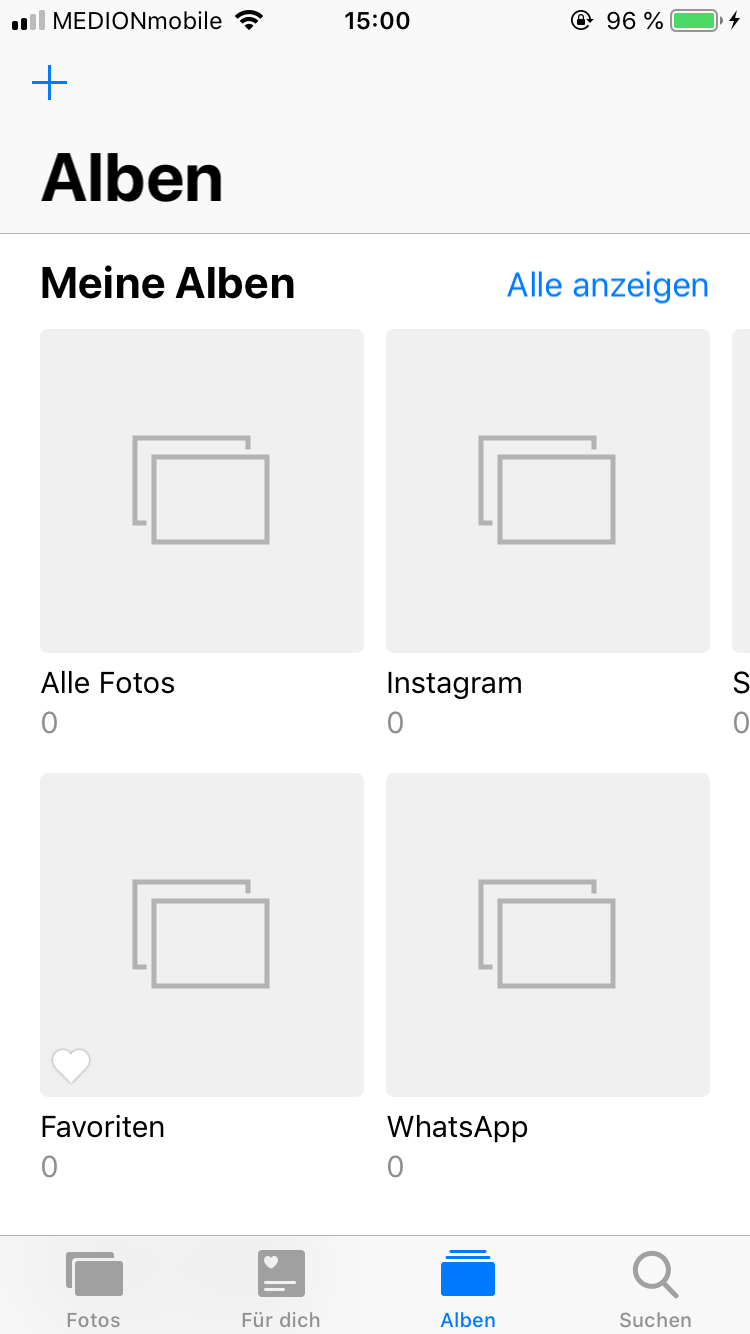Image resolution: width=750 pixels, height=1334 pixels.
Task: Go to the Suchen tab
Action: (655, 1288)
